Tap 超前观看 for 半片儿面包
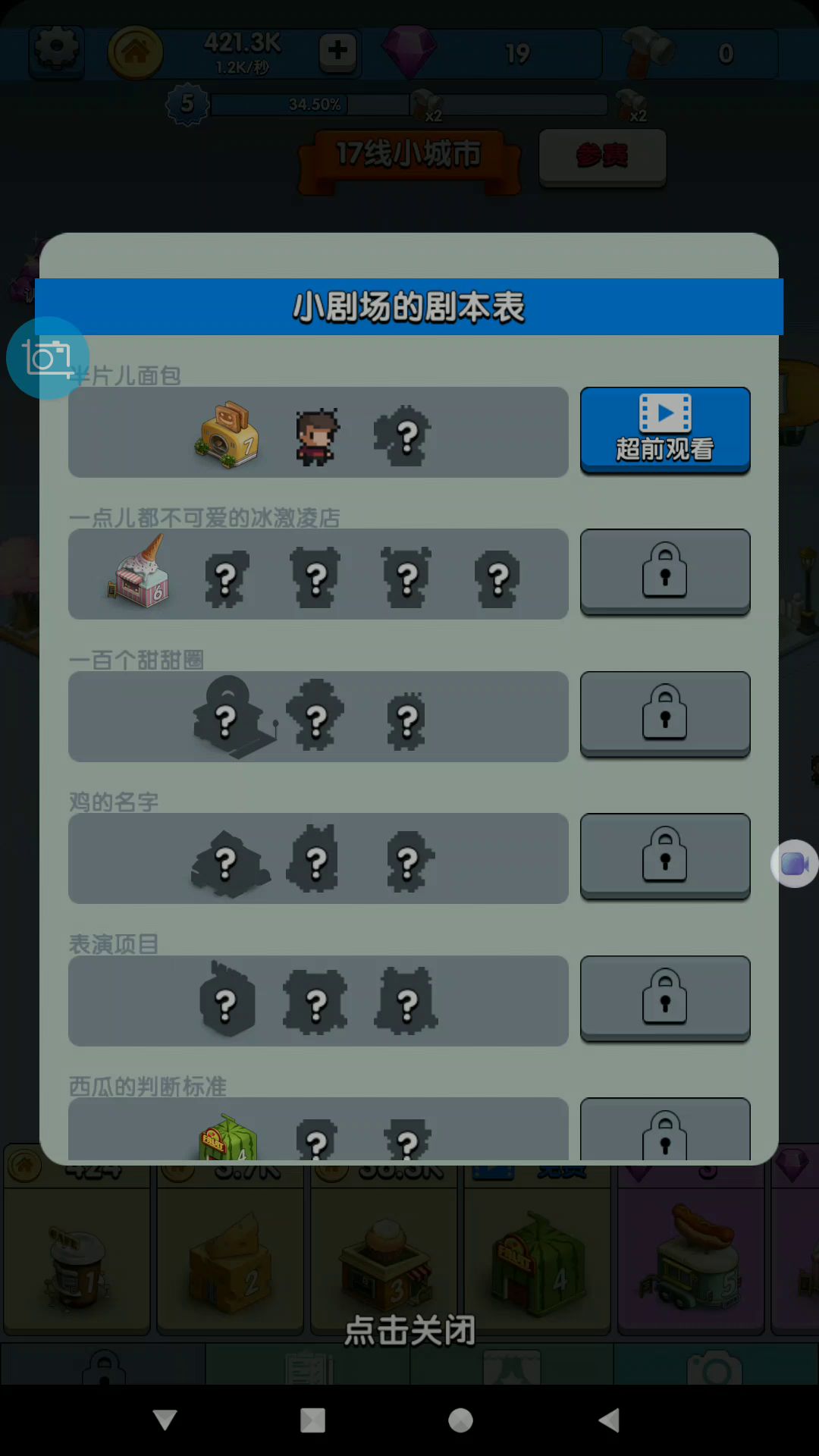The width and height of the screenshot is (819, 1456). pos(665,431)
